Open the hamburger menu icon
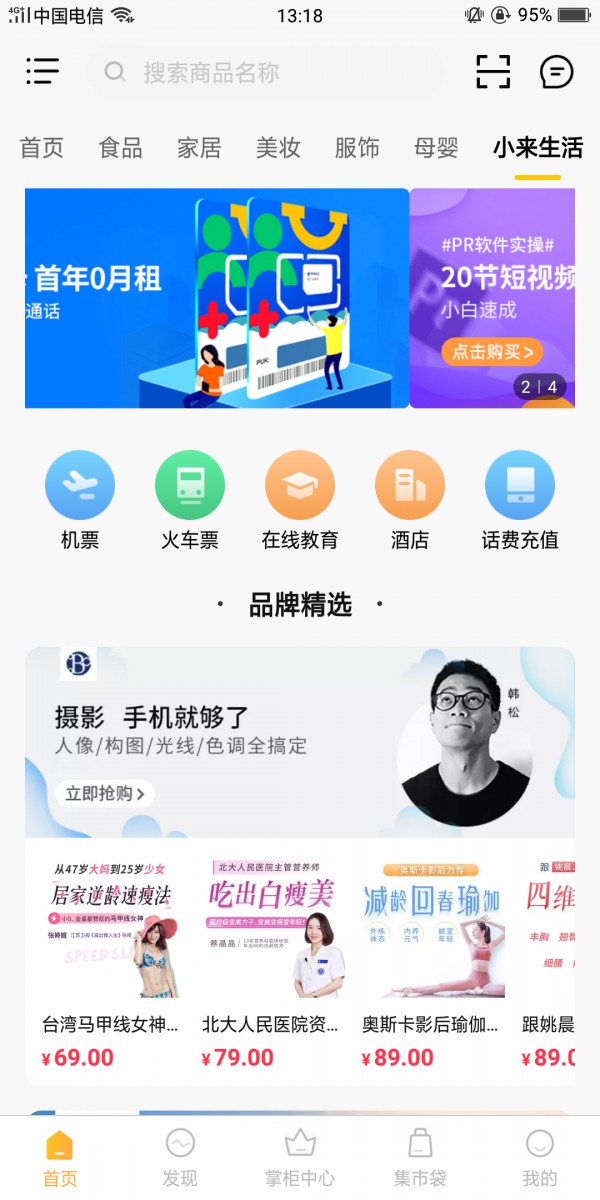600x1200 pixels. click(43, 71)
